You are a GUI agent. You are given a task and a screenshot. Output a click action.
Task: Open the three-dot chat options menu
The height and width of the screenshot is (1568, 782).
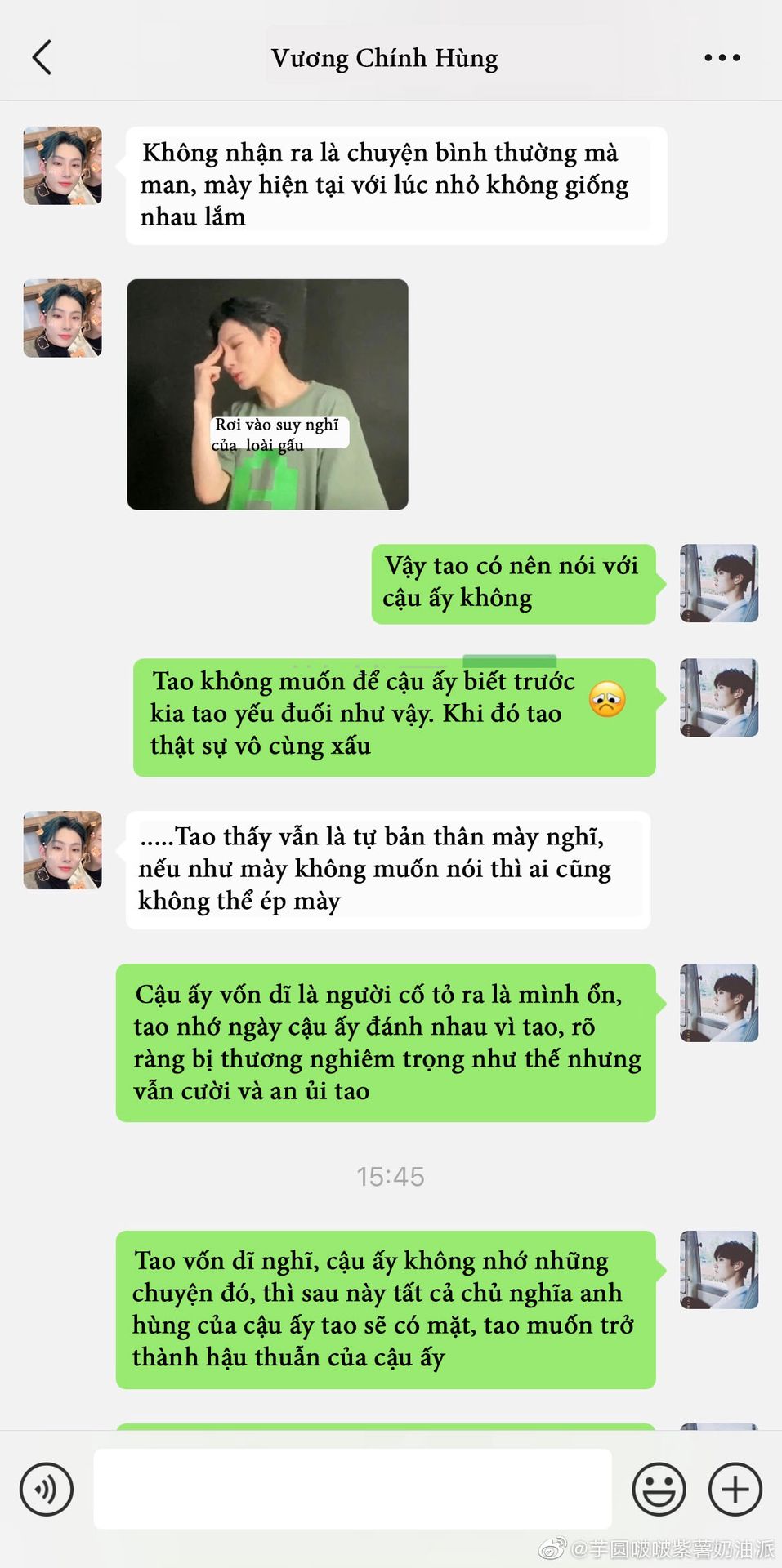click(x=722, y=58)
